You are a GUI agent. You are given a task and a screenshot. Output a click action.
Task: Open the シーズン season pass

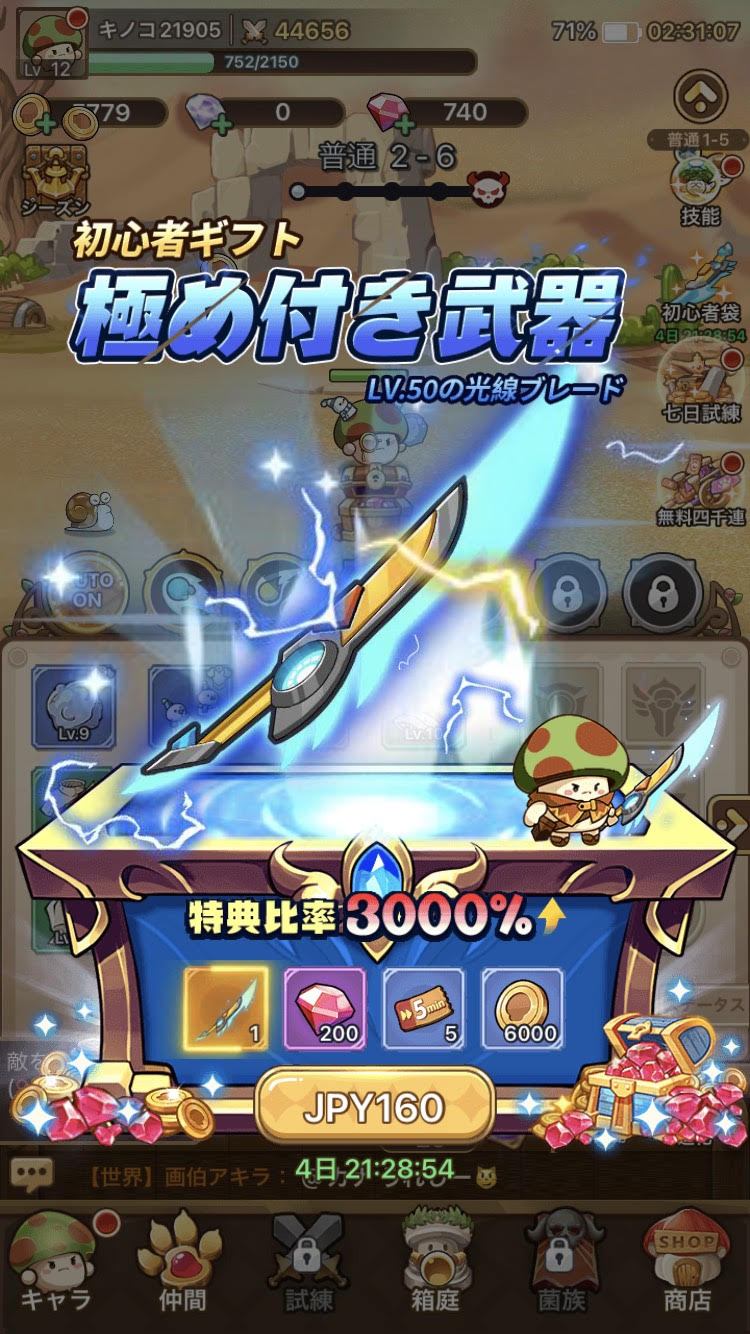click(55, 182)
